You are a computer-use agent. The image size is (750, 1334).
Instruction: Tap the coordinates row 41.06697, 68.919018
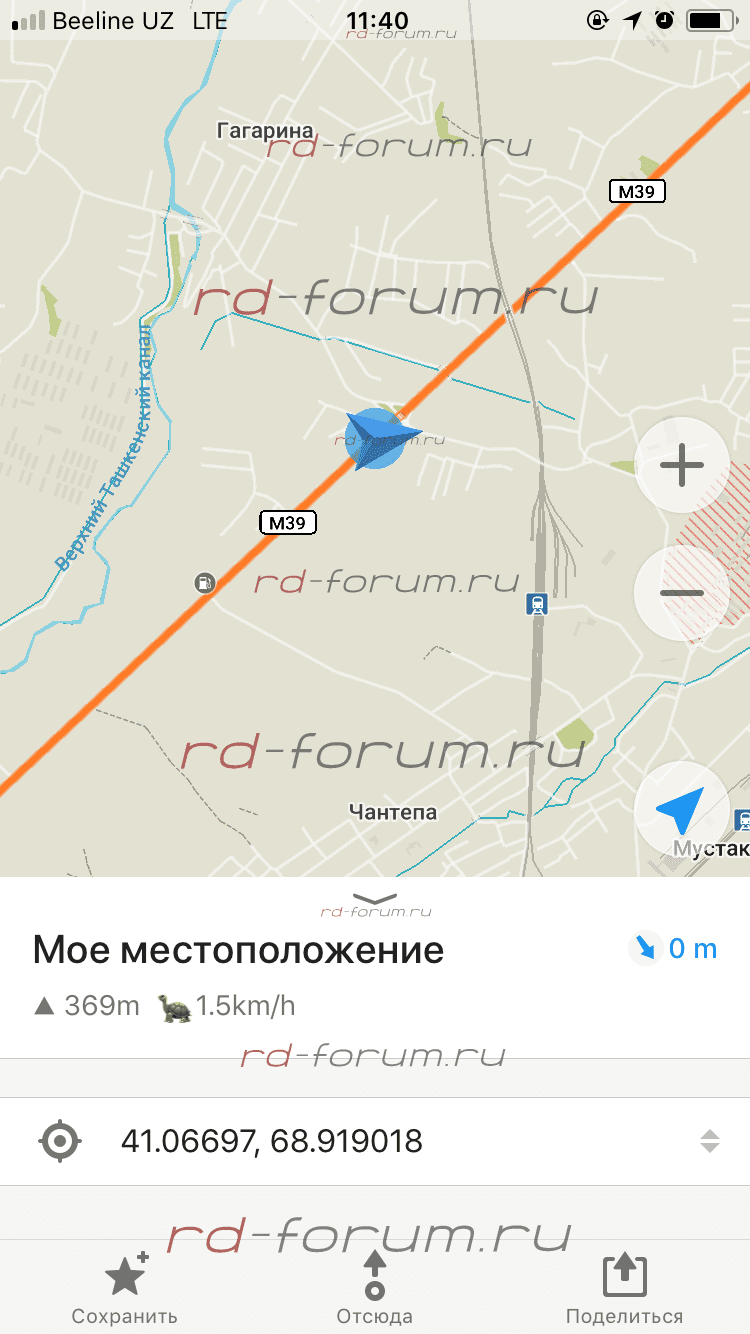tap(375, 1141)
